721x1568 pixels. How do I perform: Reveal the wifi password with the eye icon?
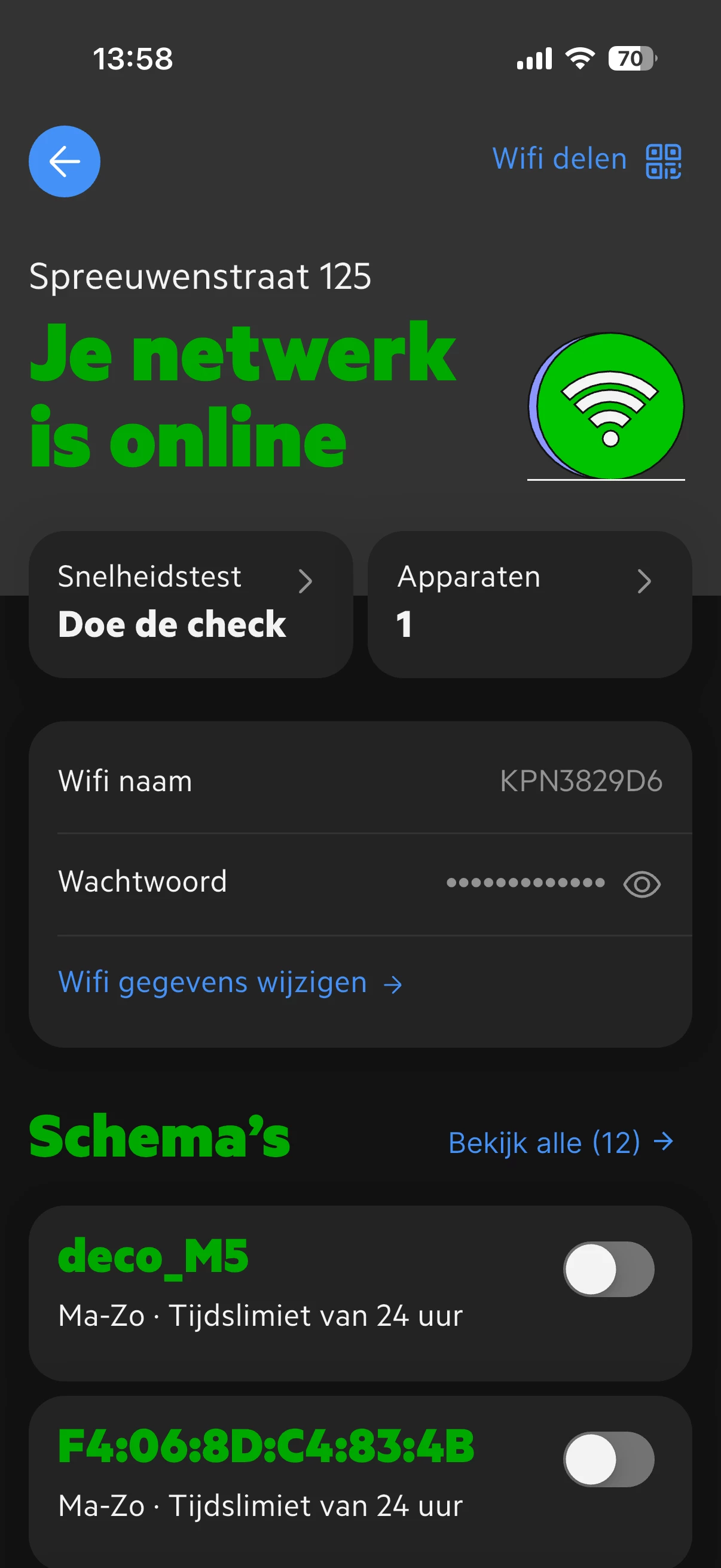pyautogui.click(x=641, y=884)
